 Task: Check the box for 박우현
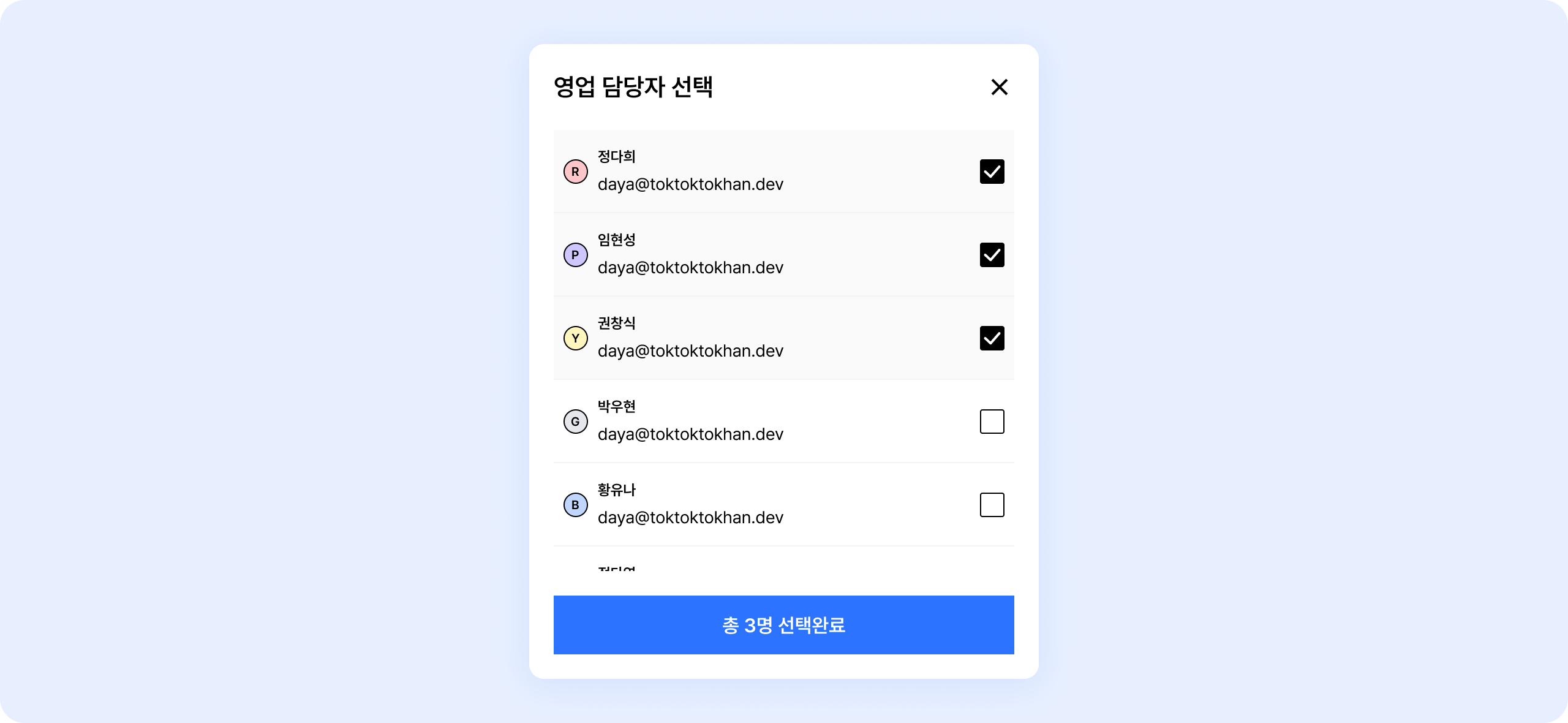tap(992, 422)
